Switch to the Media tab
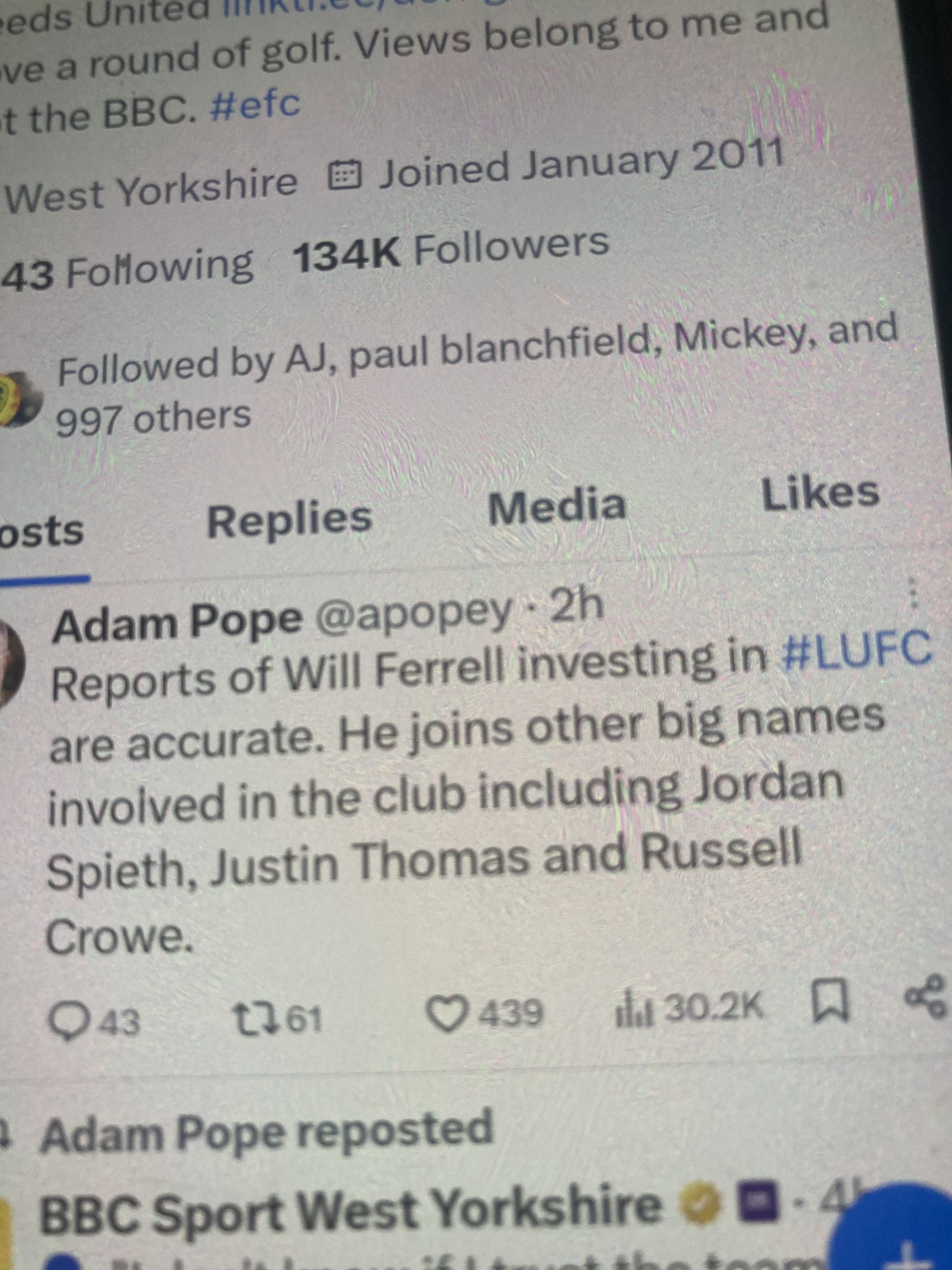952x1270 pixels. [556, 506]
